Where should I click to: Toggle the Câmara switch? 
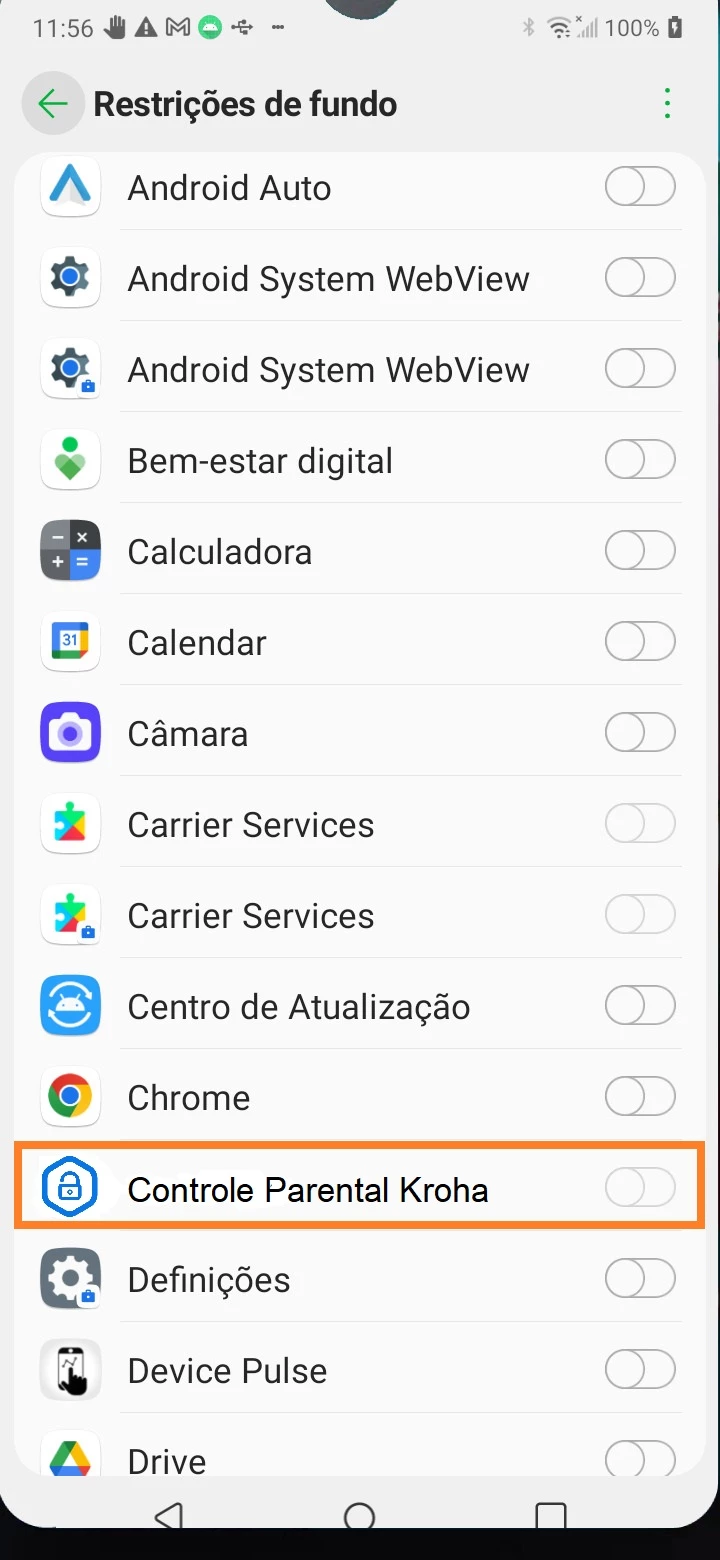coord(640,733)
